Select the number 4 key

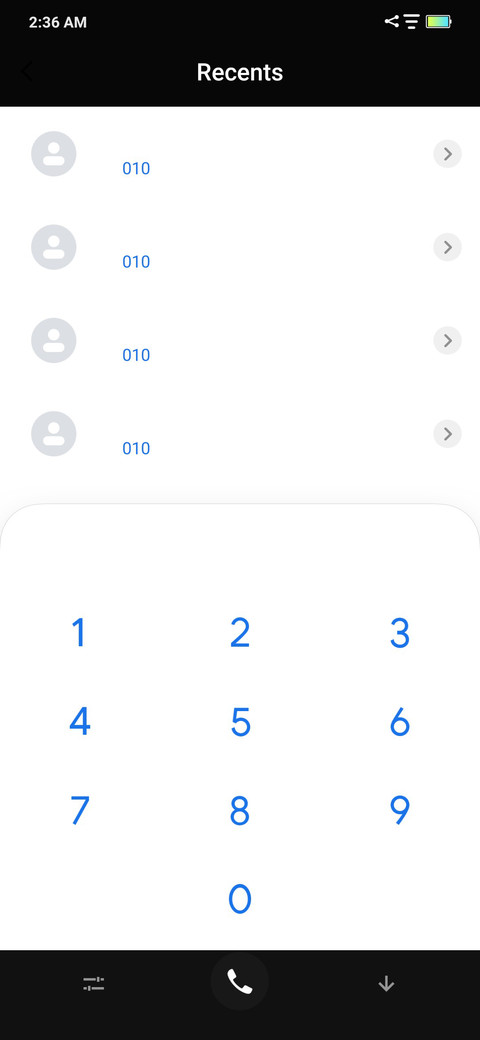[80, 722]
